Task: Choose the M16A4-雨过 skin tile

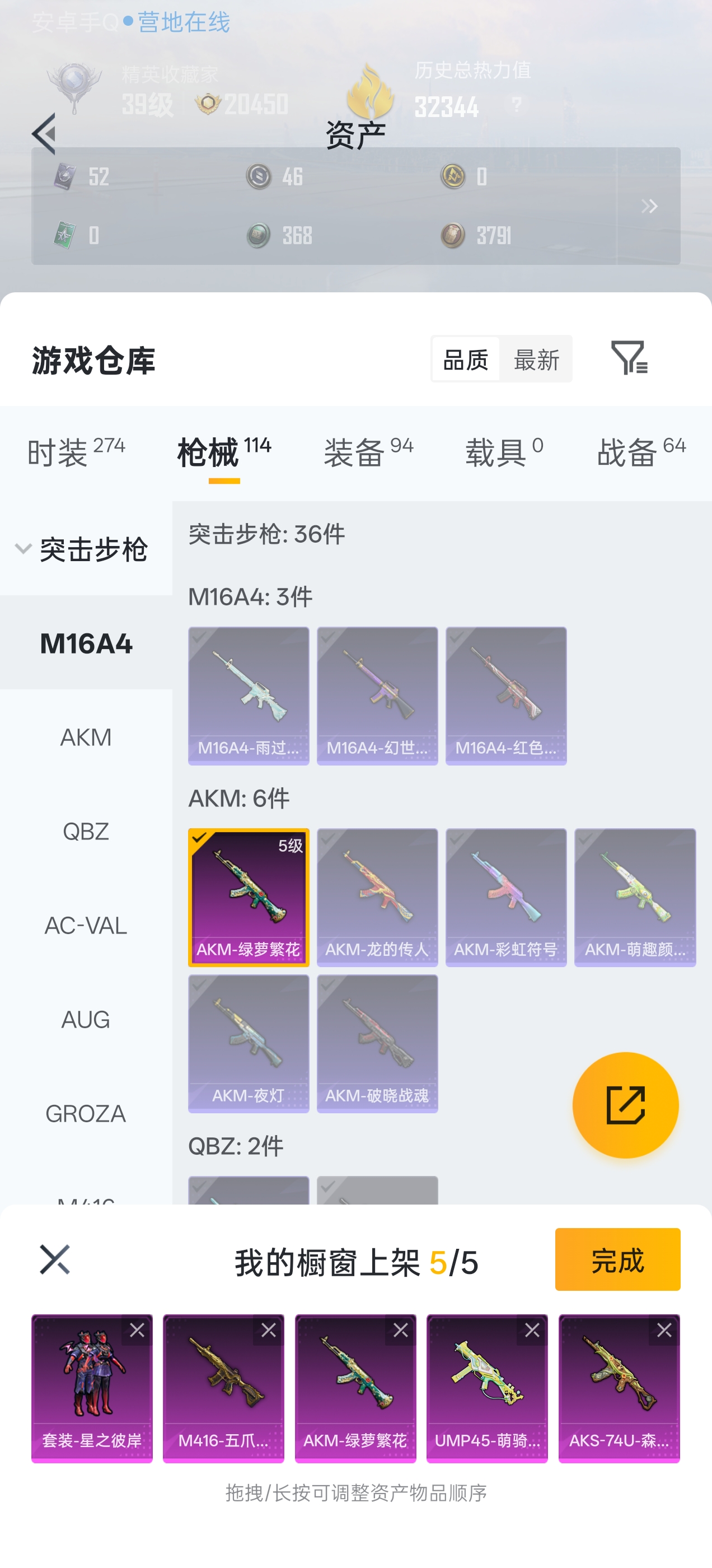Action: (x=249, y=695)
